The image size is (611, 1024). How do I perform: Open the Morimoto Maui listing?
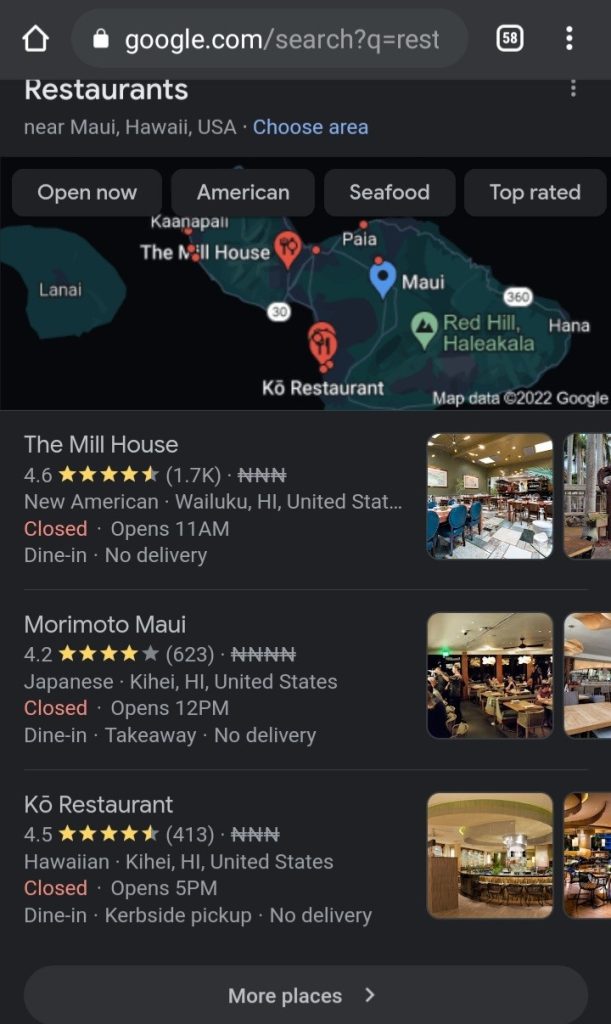pyautogui.click(x=215, y=679)
